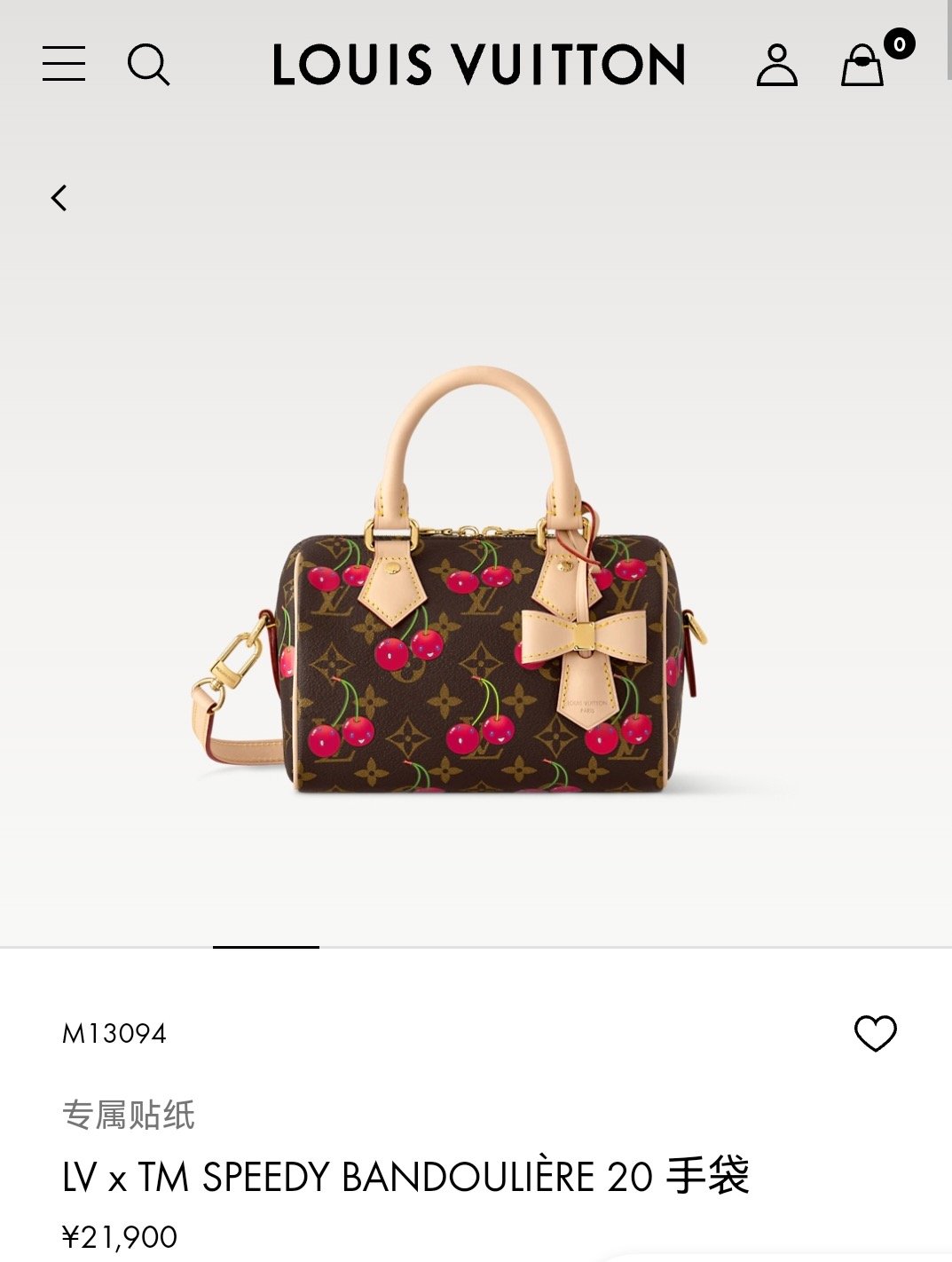This screenshot has height=1262, width=952.
Task: Open the shopping bag
Action: point(862,65)
